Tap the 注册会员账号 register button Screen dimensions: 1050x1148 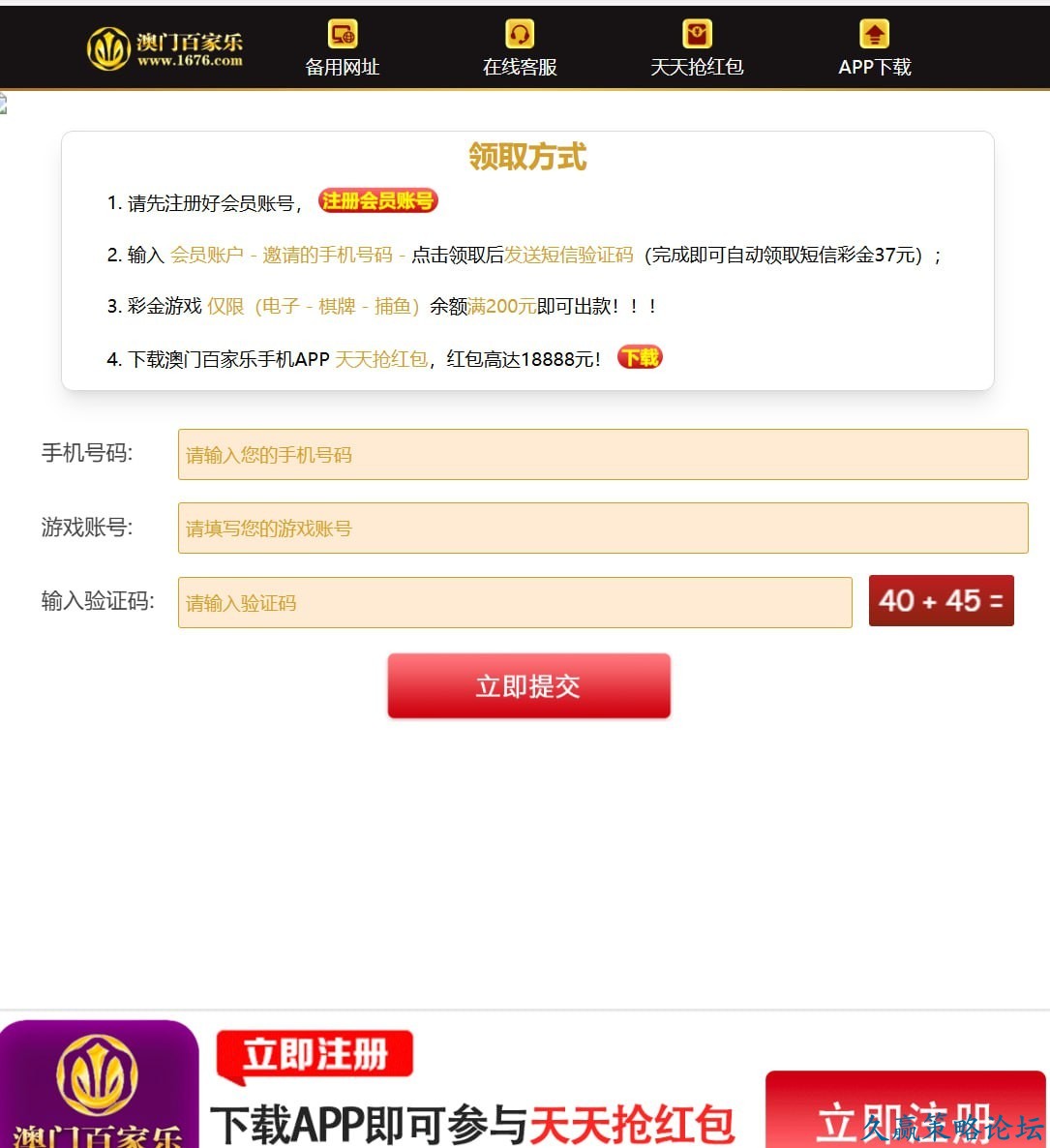pos(377,201)
